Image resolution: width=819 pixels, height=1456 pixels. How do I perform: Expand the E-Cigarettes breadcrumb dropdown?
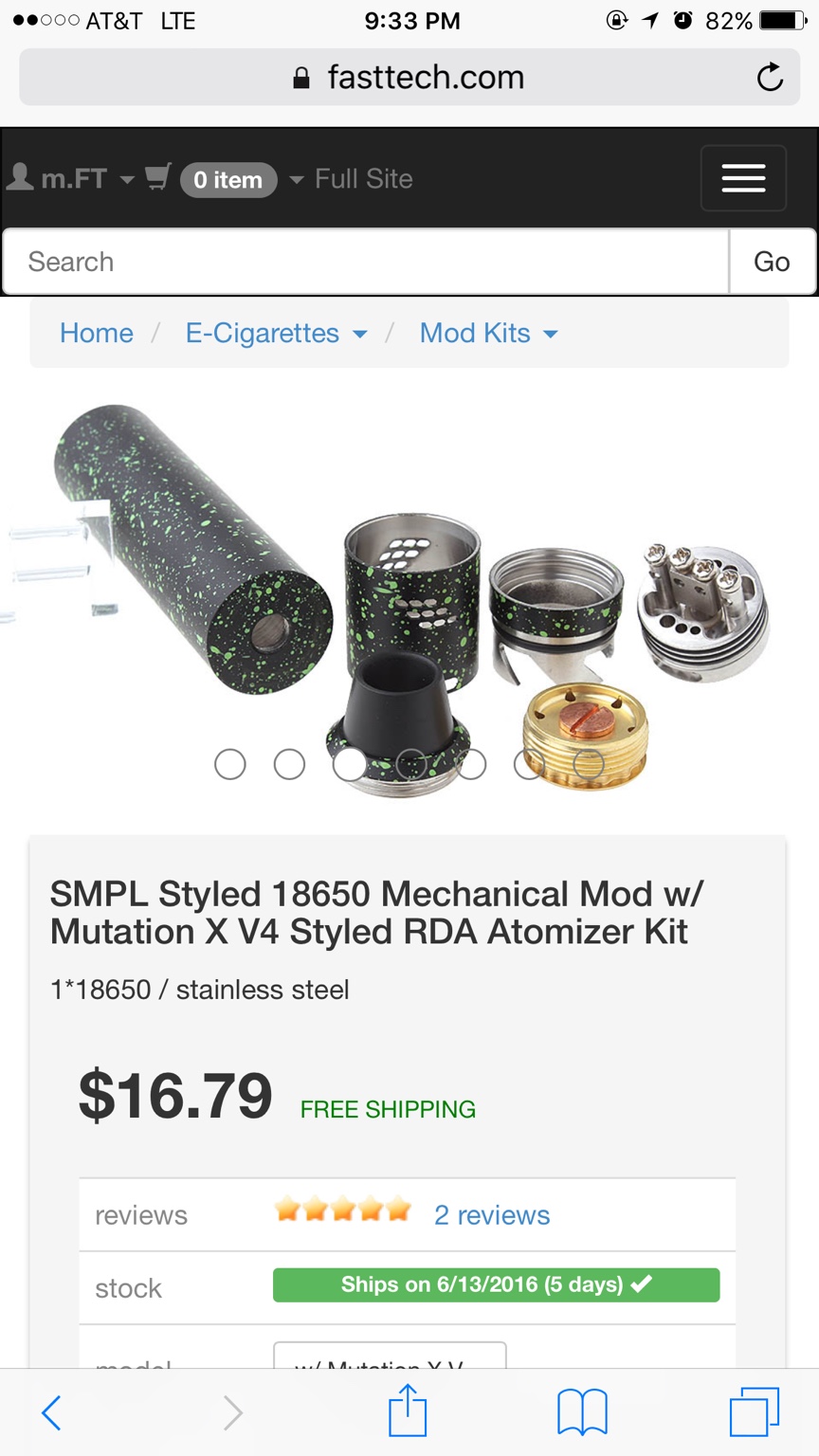click(276, 333)
